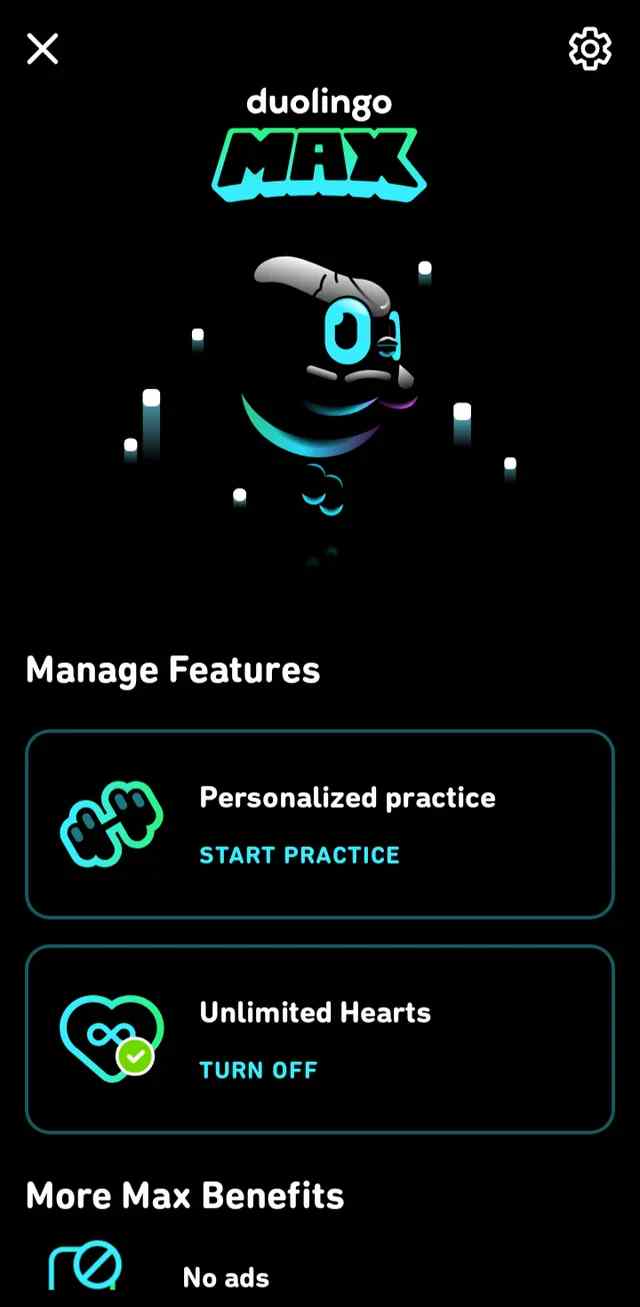Turn off Unlimited Hearts
Image resolution: width=640 pixels, height=1307 pixels.
[x=258, y=1070]
